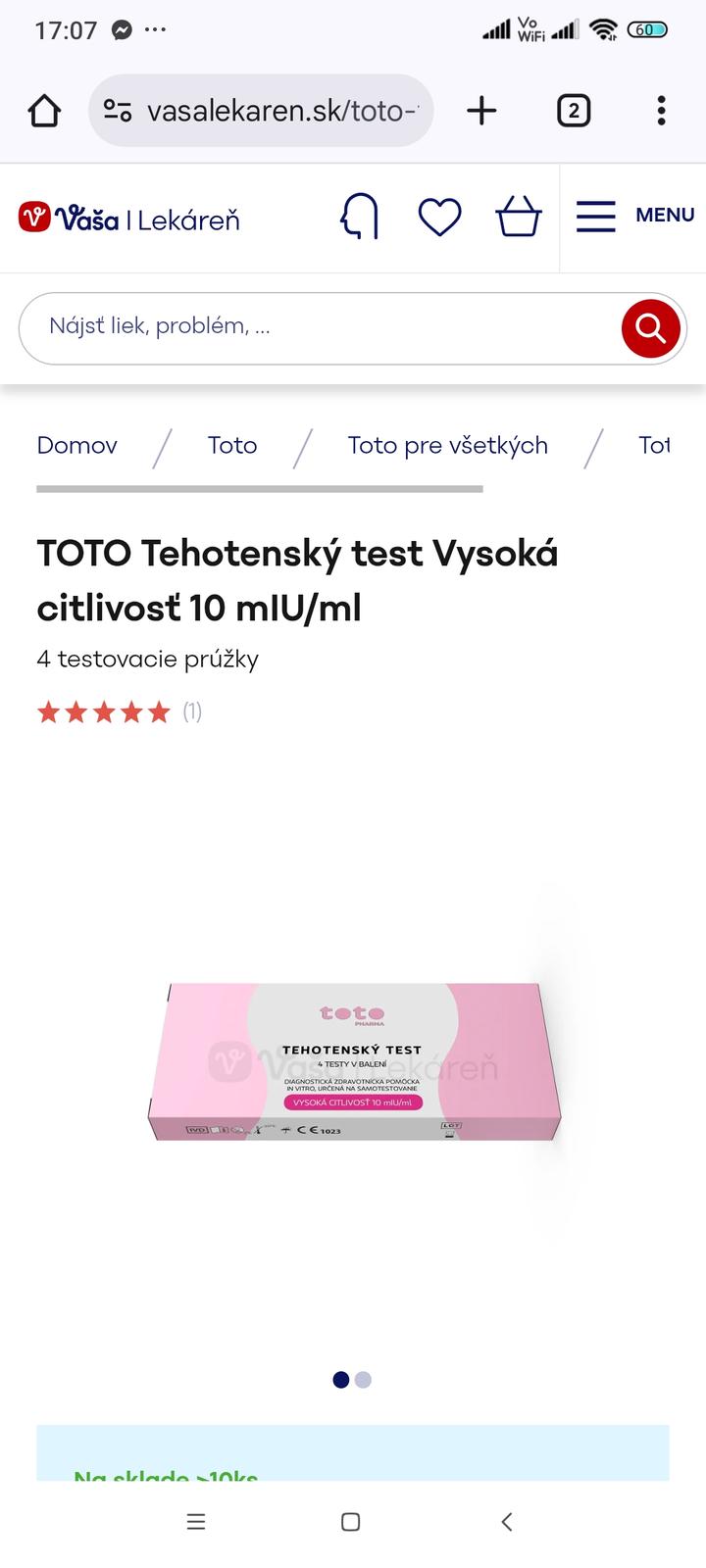Screen dimensions: 706x1568
Task: Open a new browser tab
Action: [481, 111]
